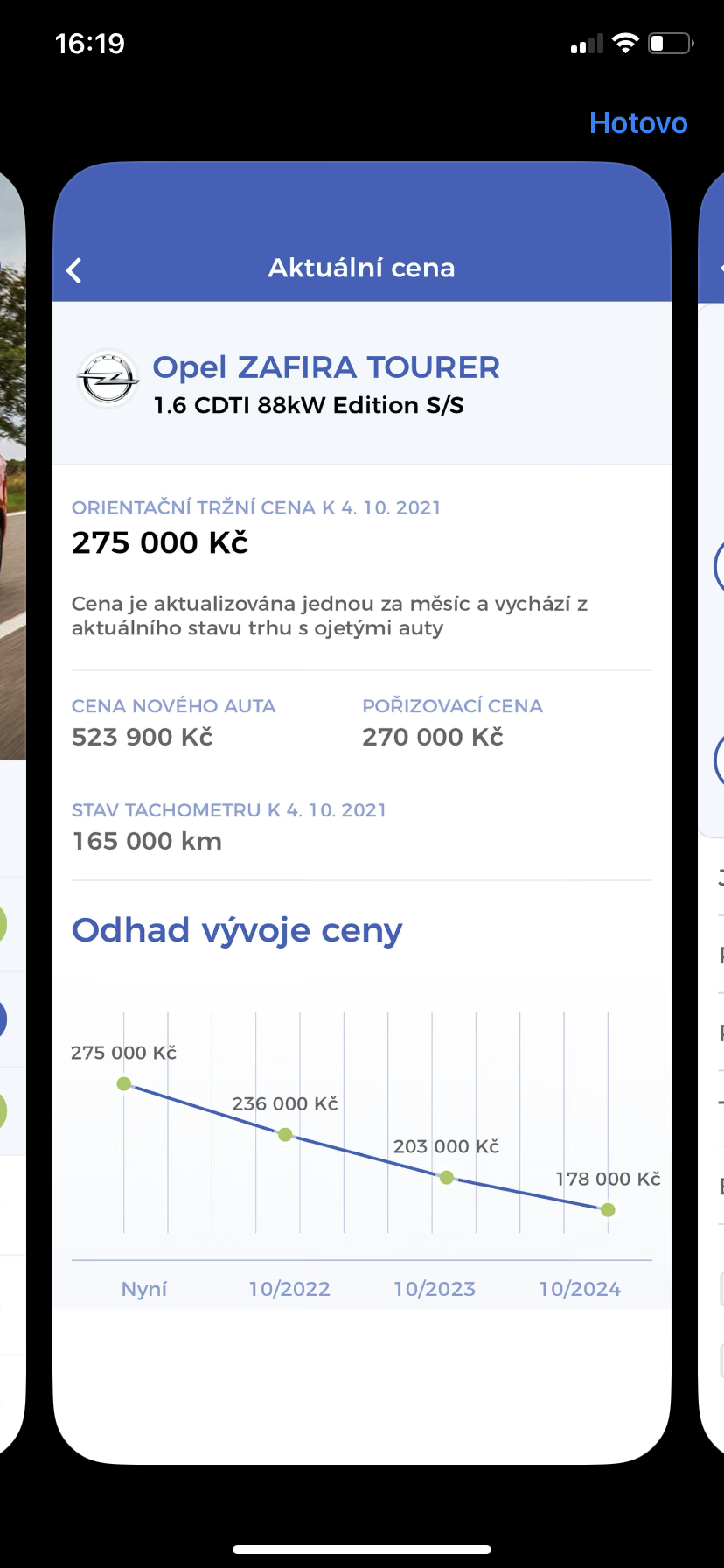Select the 10/2024 price point on chart
The image size is (724, 1568).
(x=608, y=1210)
